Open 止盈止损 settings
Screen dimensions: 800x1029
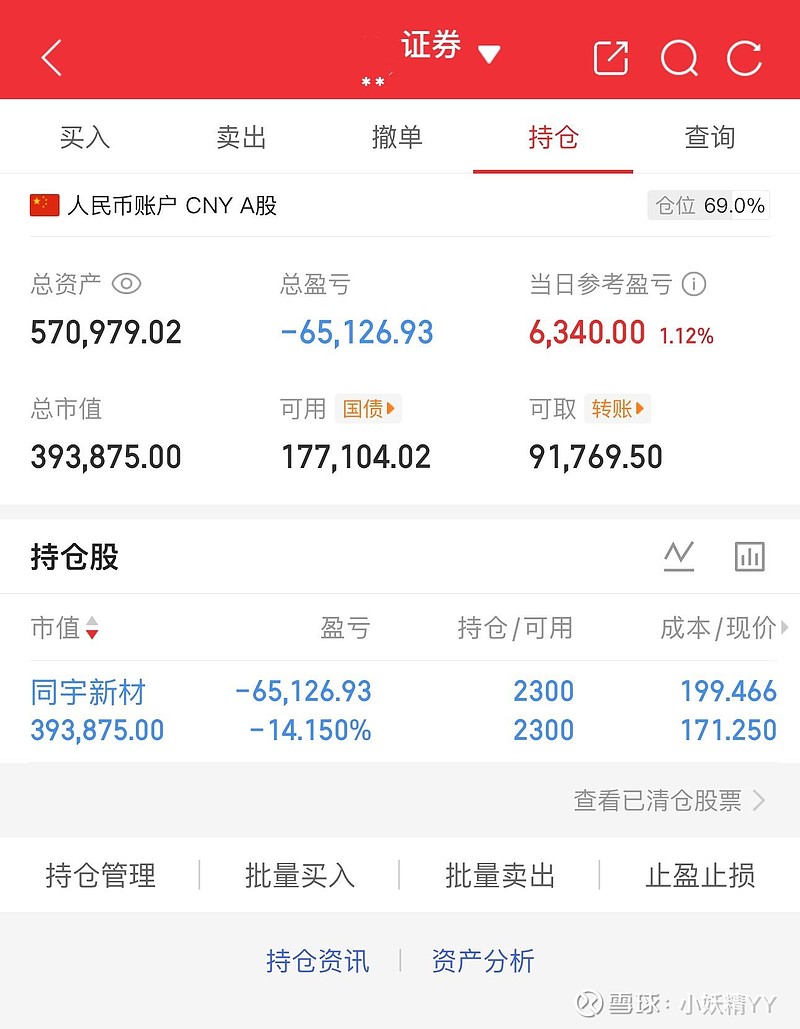point(700,875)
